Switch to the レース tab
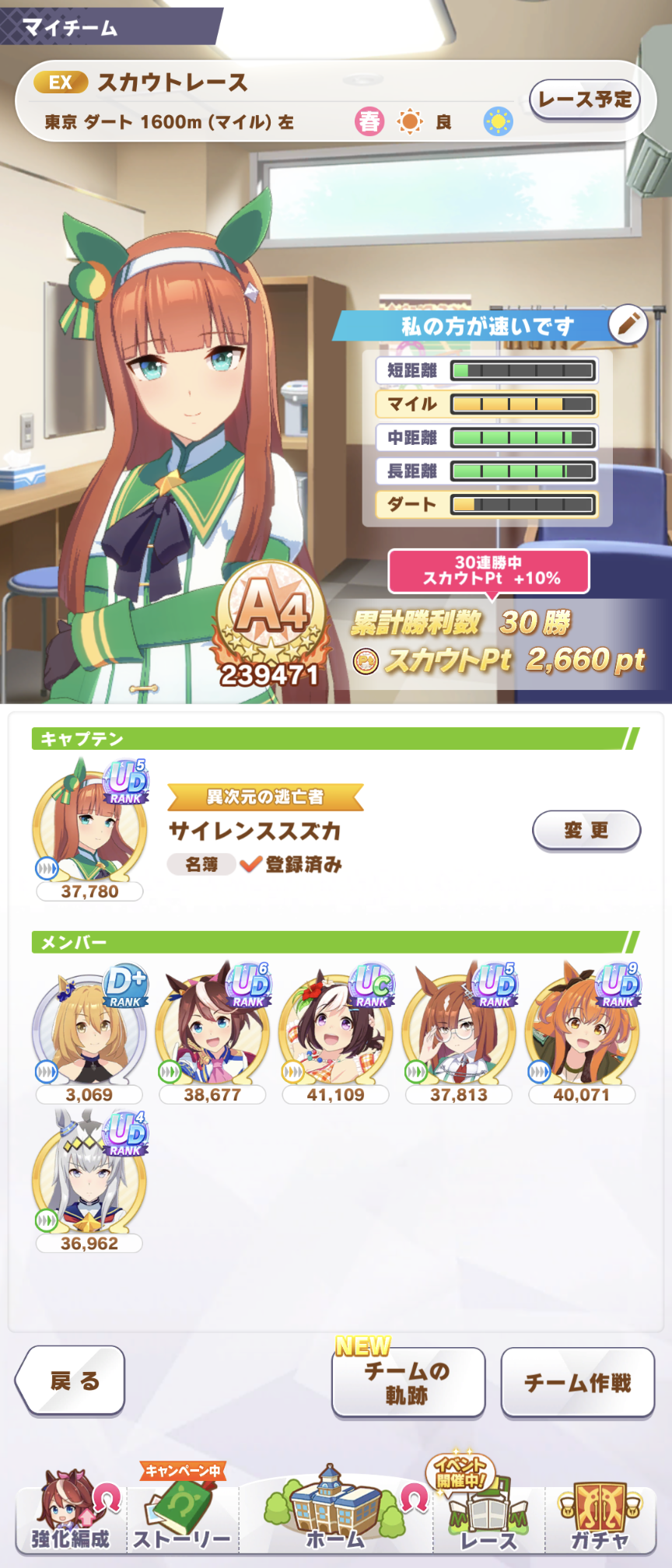 click(x=488, y=1513)
